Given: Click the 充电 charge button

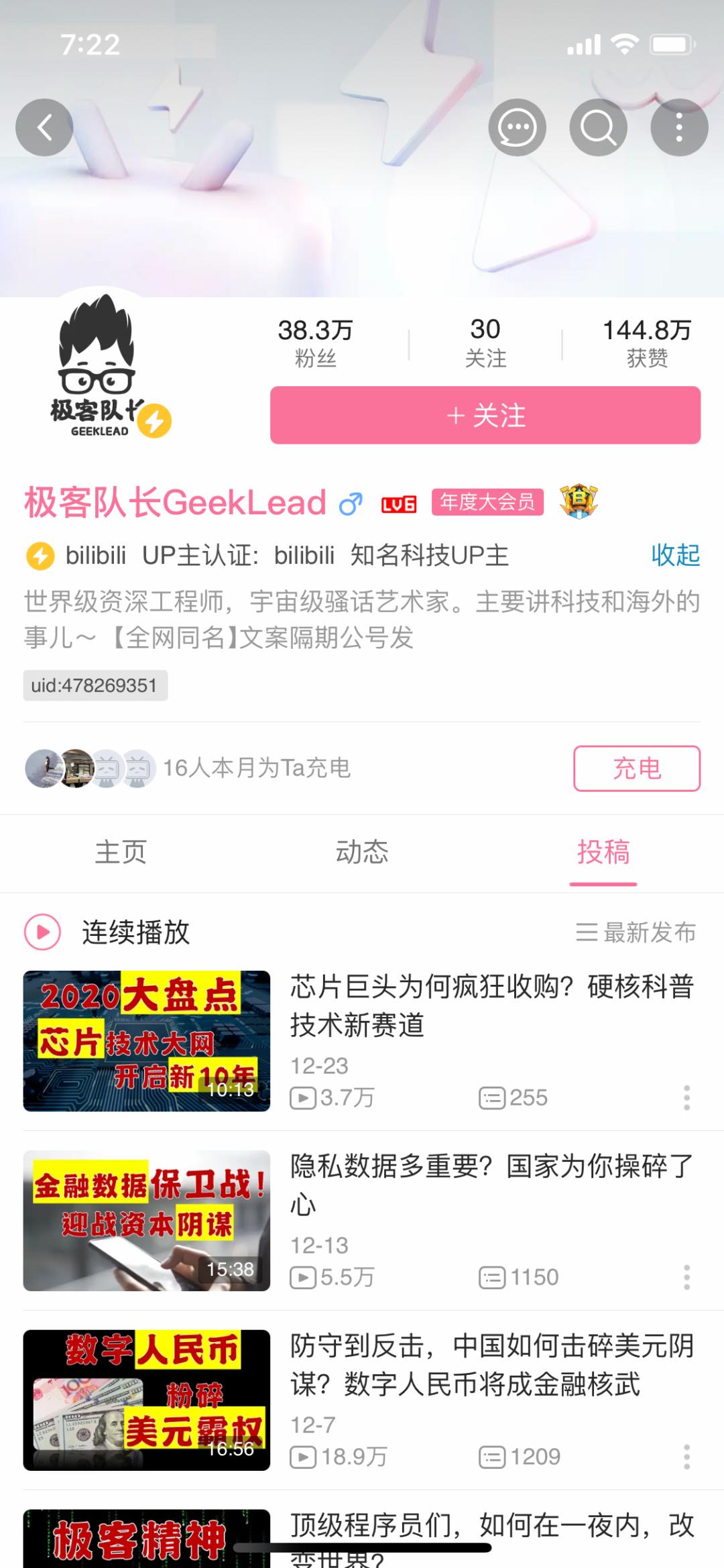Looking at the screenshot, I should (x=634, y=769).
